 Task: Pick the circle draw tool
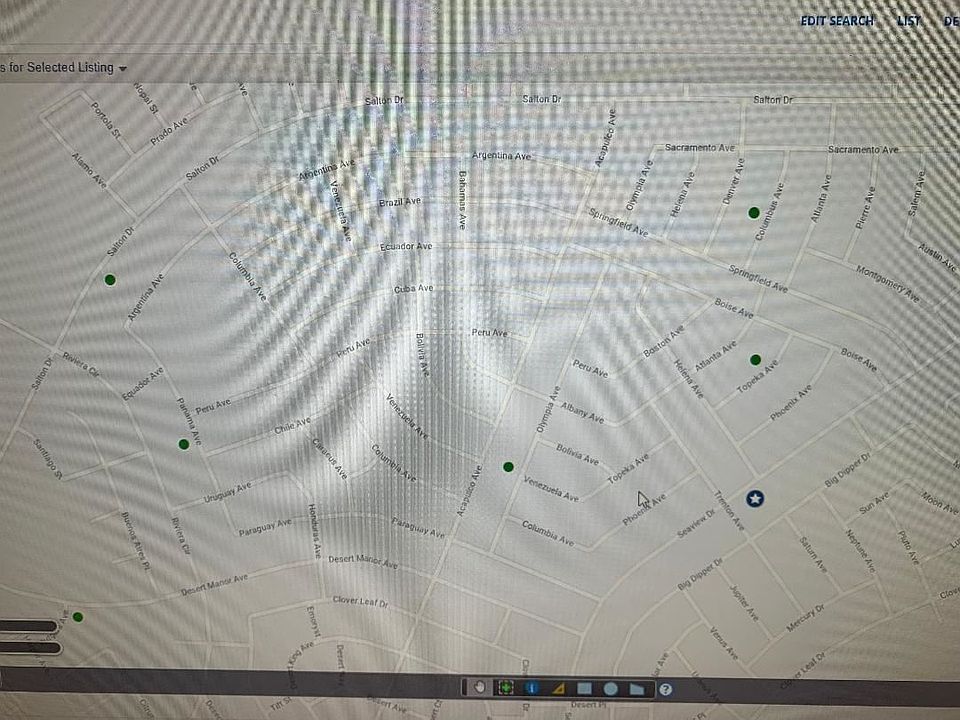pyautogui.click(x=610, y=688)
